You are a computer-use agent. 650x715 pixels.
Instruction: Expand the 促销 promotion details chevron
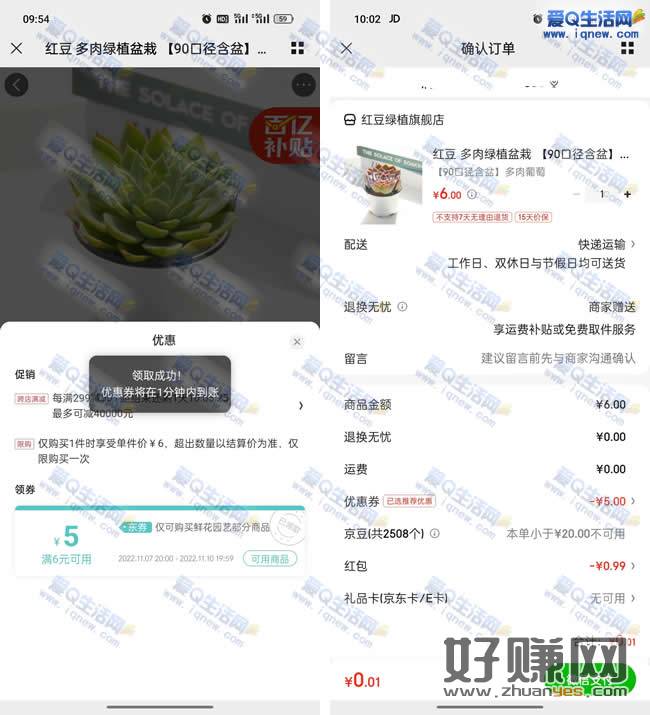tap(301, 406)
